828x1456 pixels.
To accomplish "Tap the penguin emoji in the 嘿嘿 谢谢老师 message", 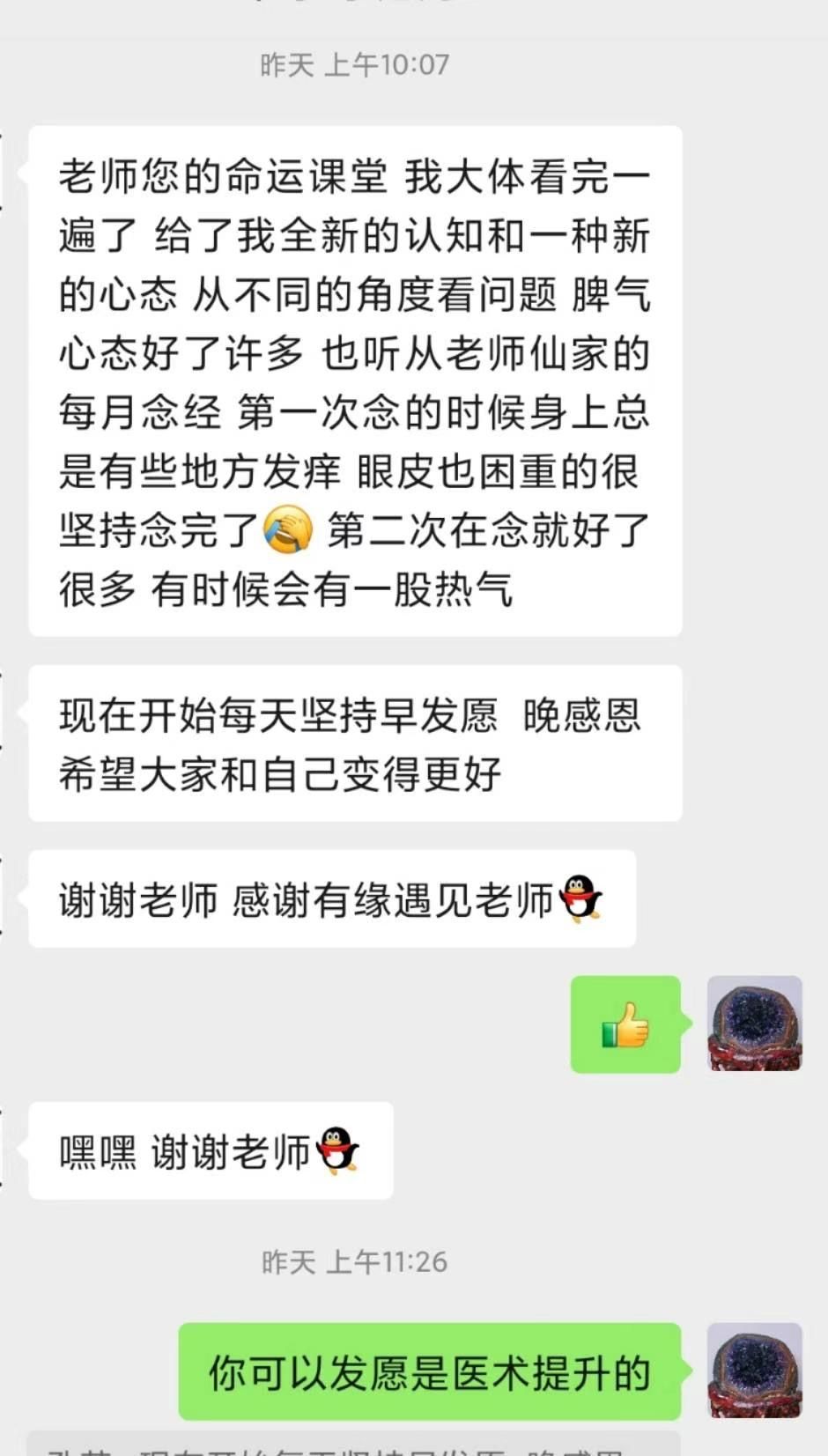I will pyautogui.click(x=336, y=1149).
